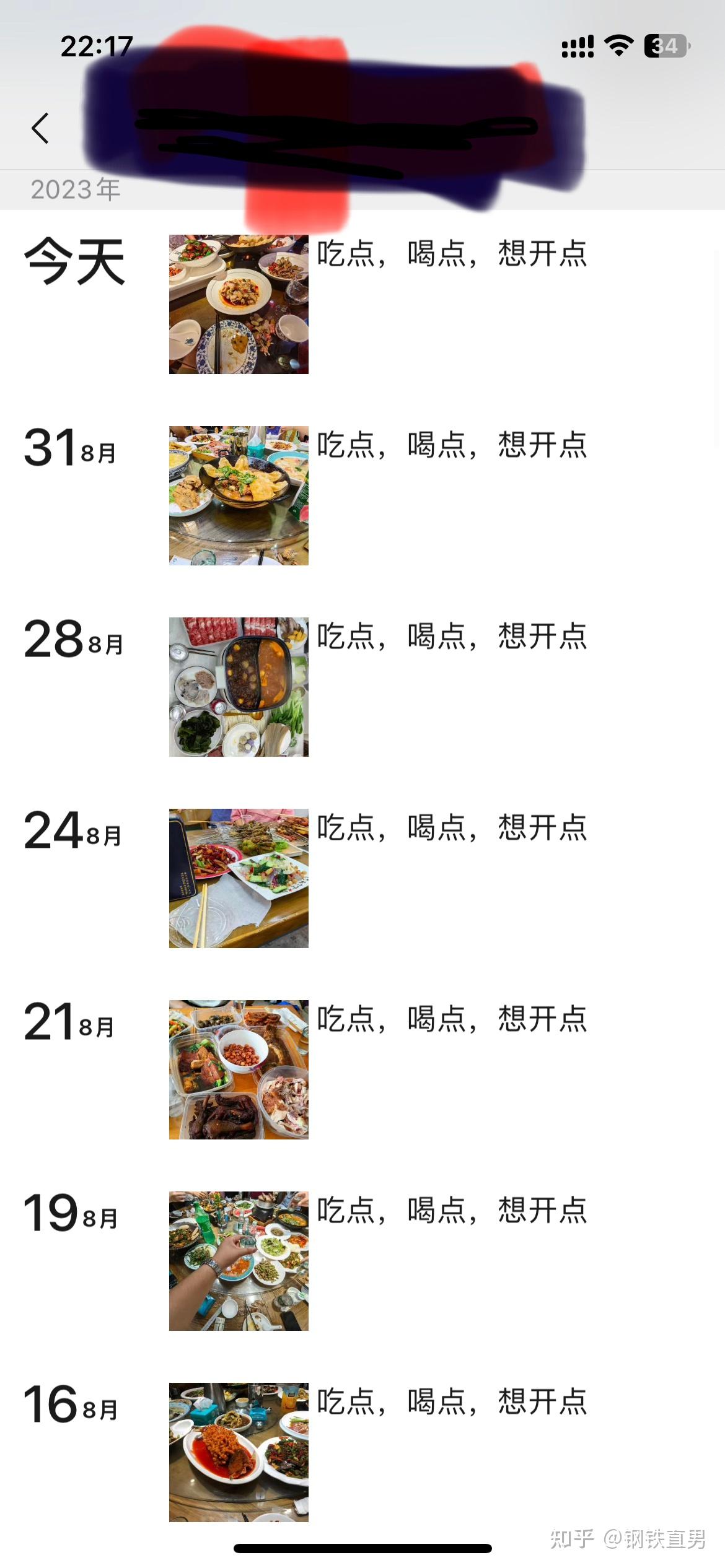
Task: Open the August 28 hotpot photo
Action: pyautogui.click(x=239, y=687)
